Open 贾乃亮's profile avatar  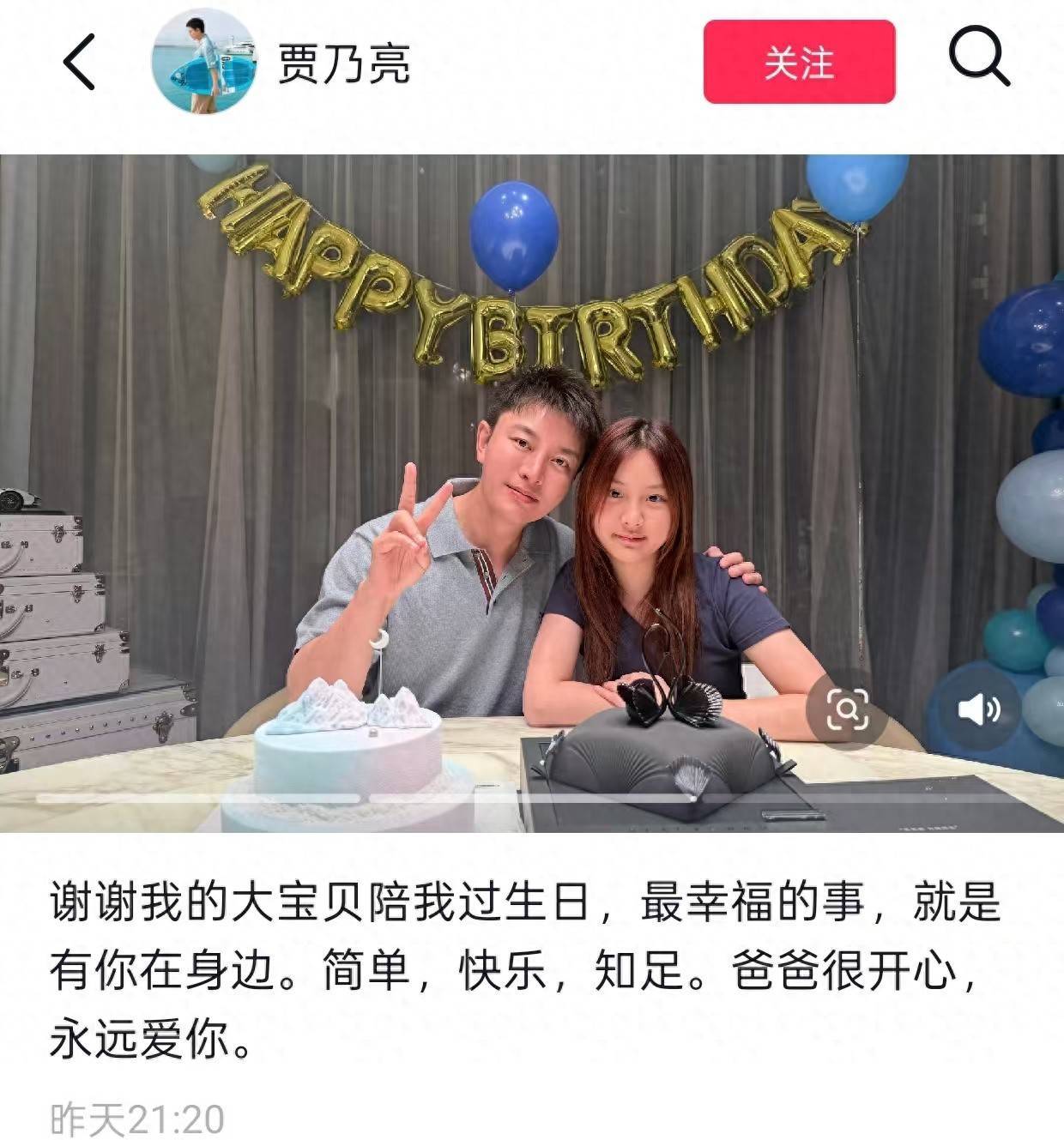coord(203,62)
